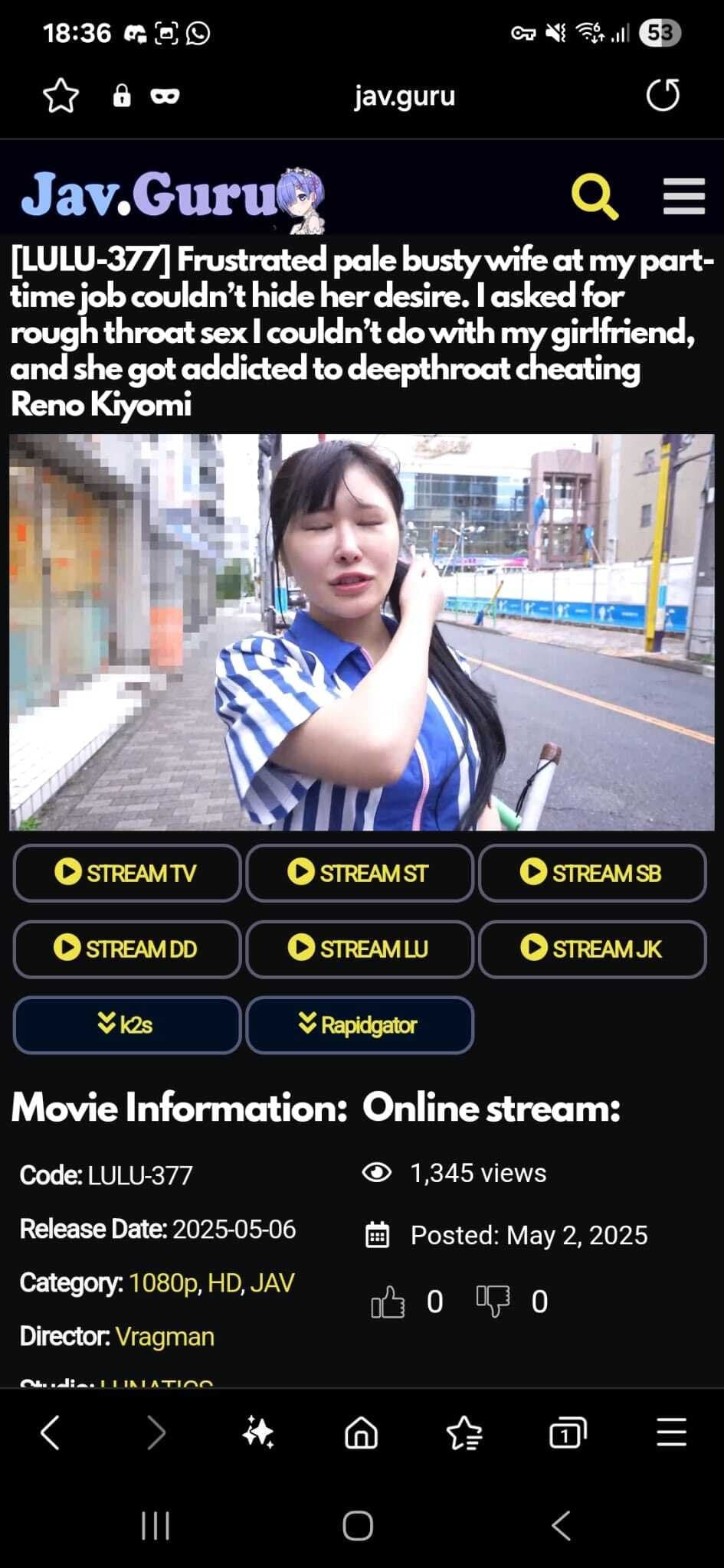Open the director Vragman link
724x1568 pixels.
coord(165,1336)
